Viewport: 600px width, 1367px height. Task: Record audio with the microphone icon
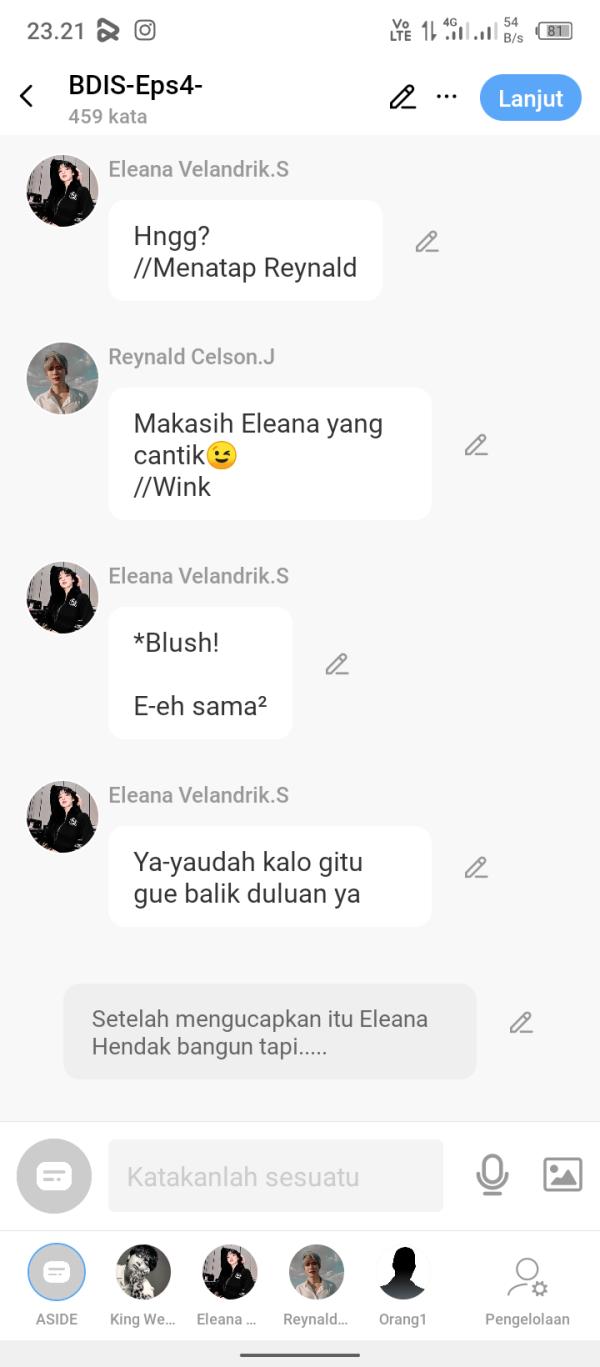click(491, 1175)
